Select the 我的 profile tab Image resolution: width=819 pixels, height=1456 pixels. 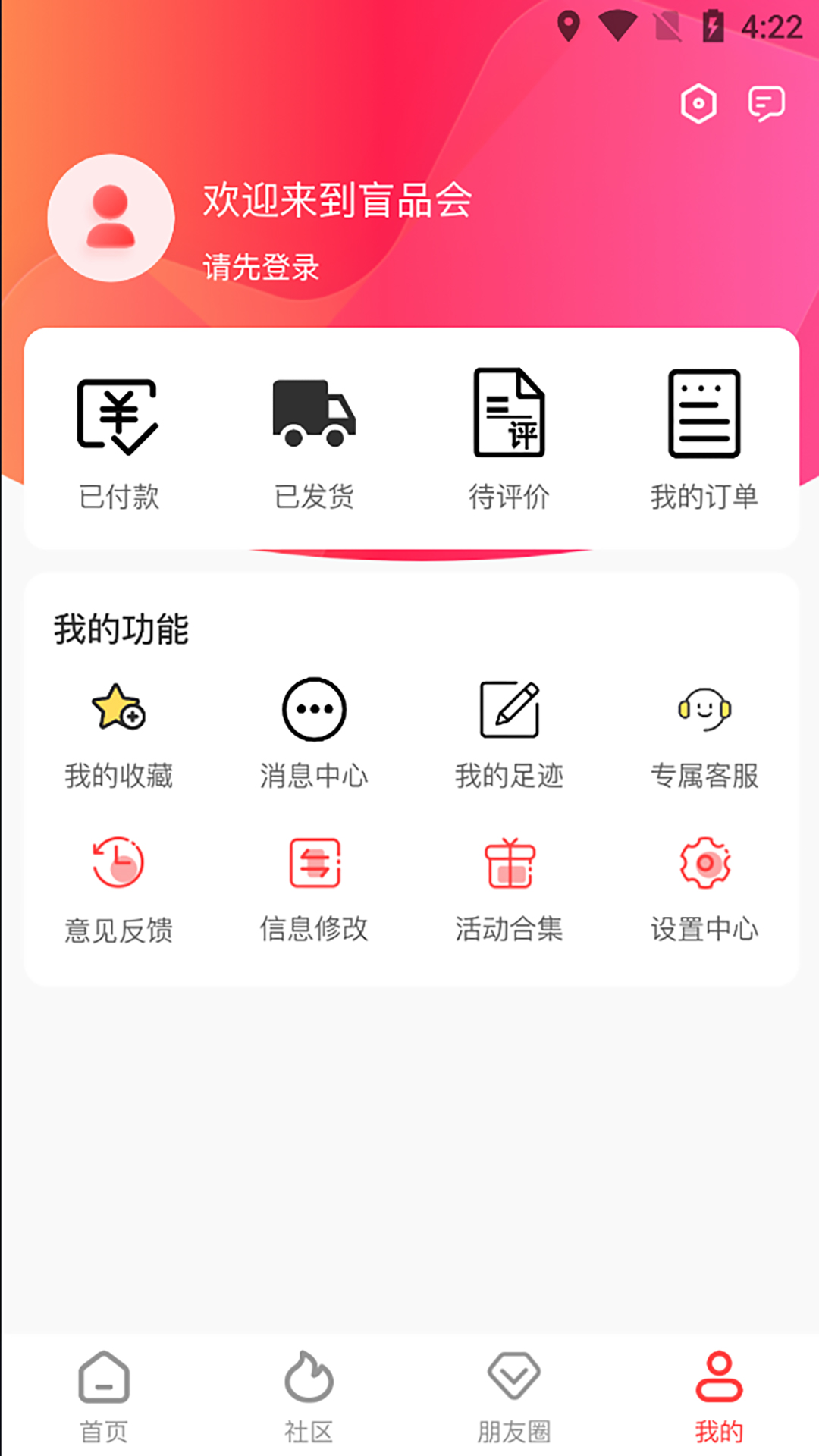pos(718,1397)
